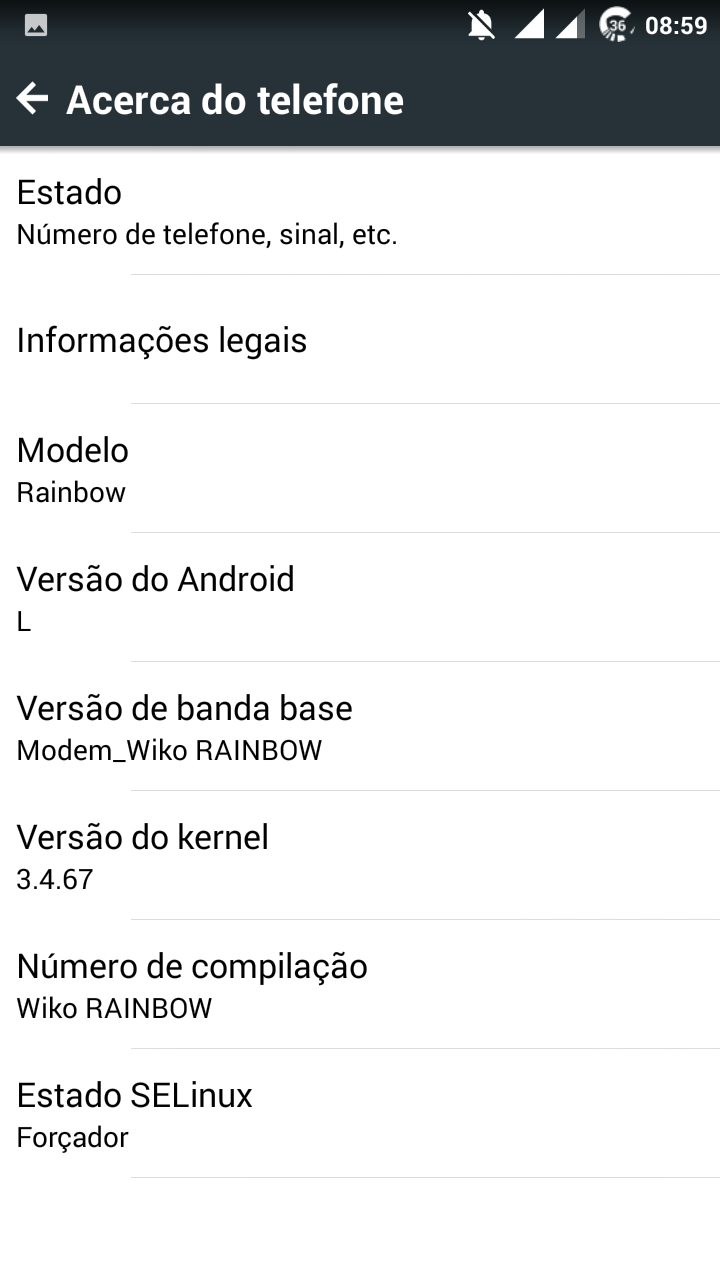Tap Número de compilação
720x1280 pixels.
[x=360, y=985]
